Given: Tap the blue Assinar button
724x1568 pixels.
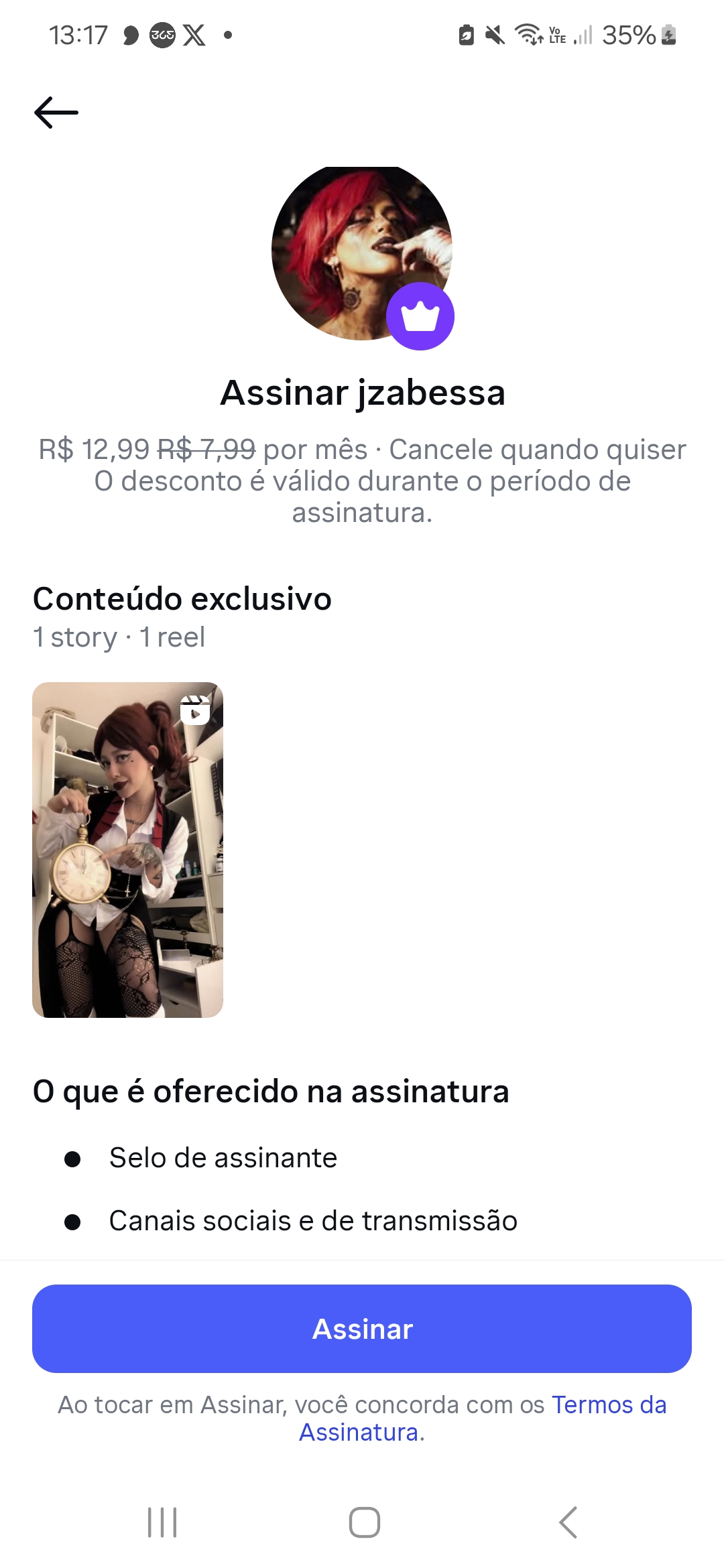Looking at the screenshot, I should tap(362, 1328).
